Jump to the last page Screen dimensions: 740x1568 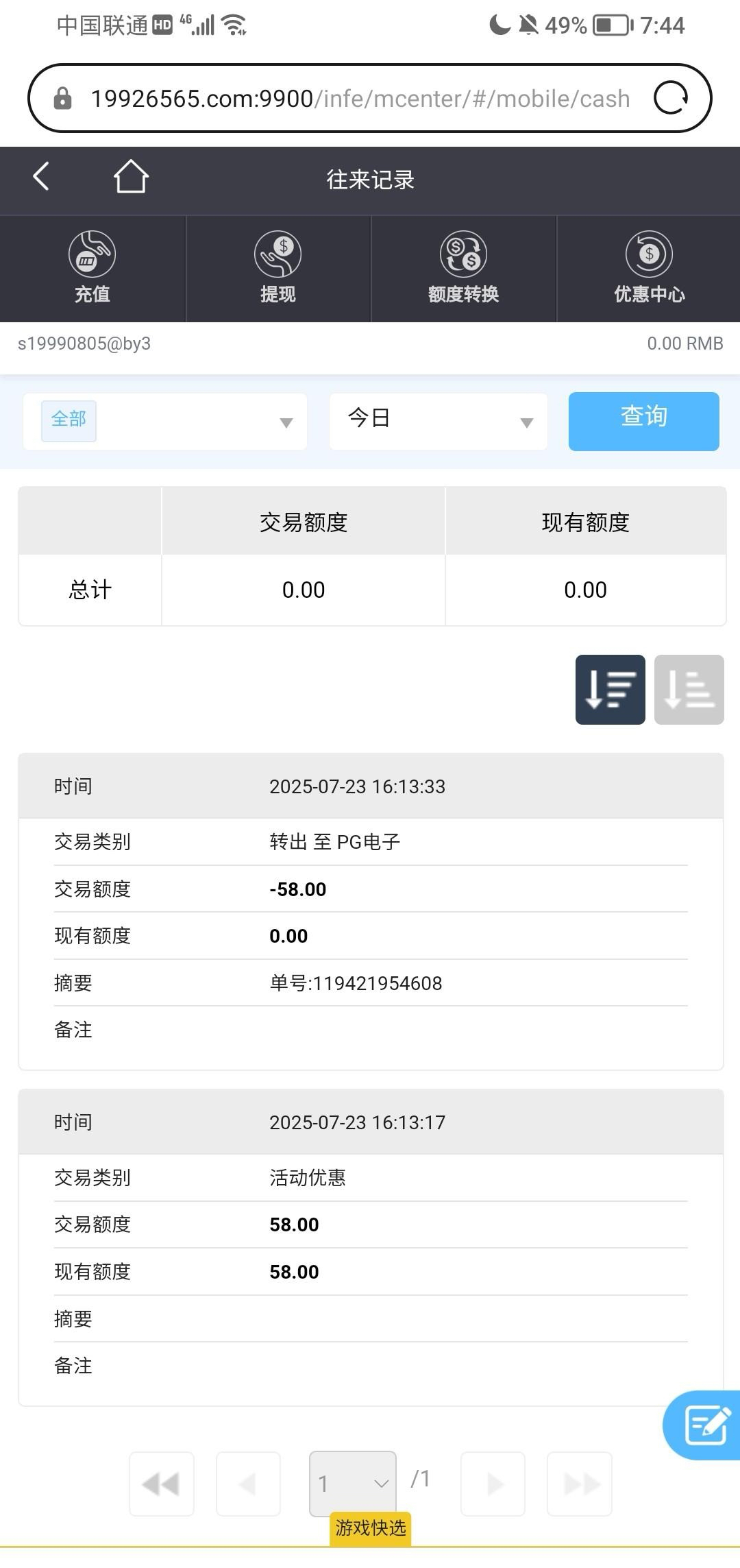pyautogui.click(x=580, y=1484)
